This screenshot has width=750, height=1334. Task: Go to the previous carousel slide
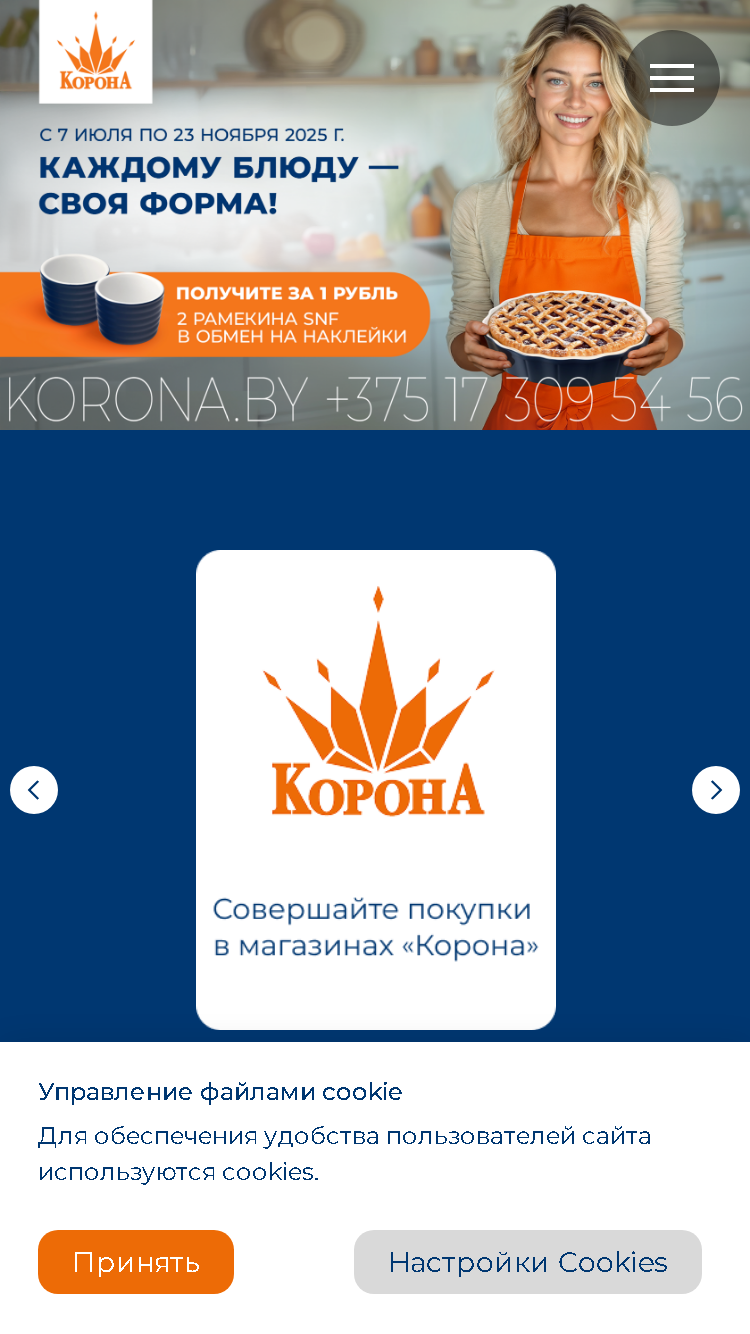tap(34, 790)
